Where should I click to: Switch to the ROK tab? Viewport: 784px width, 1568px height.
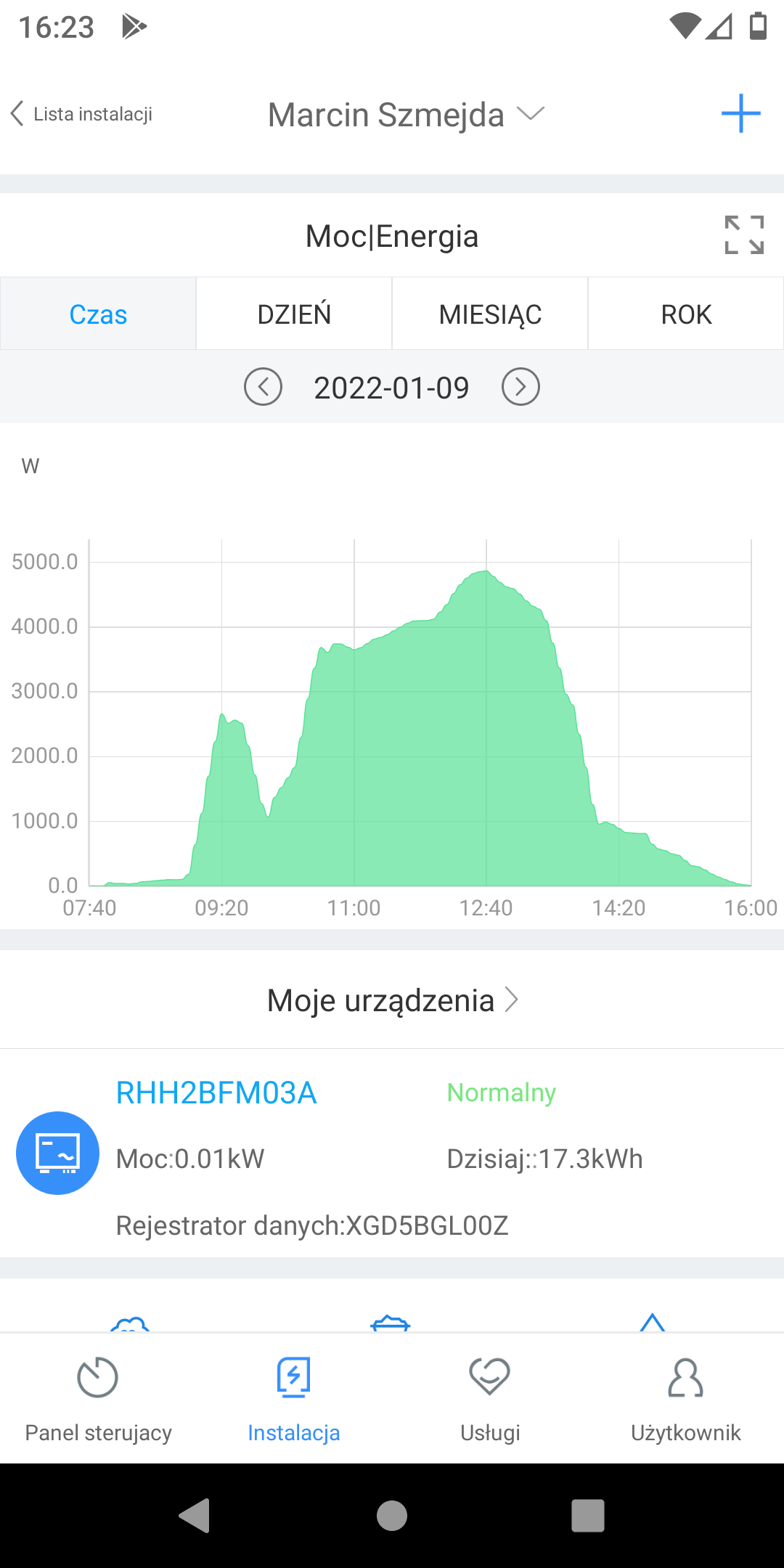686,314
